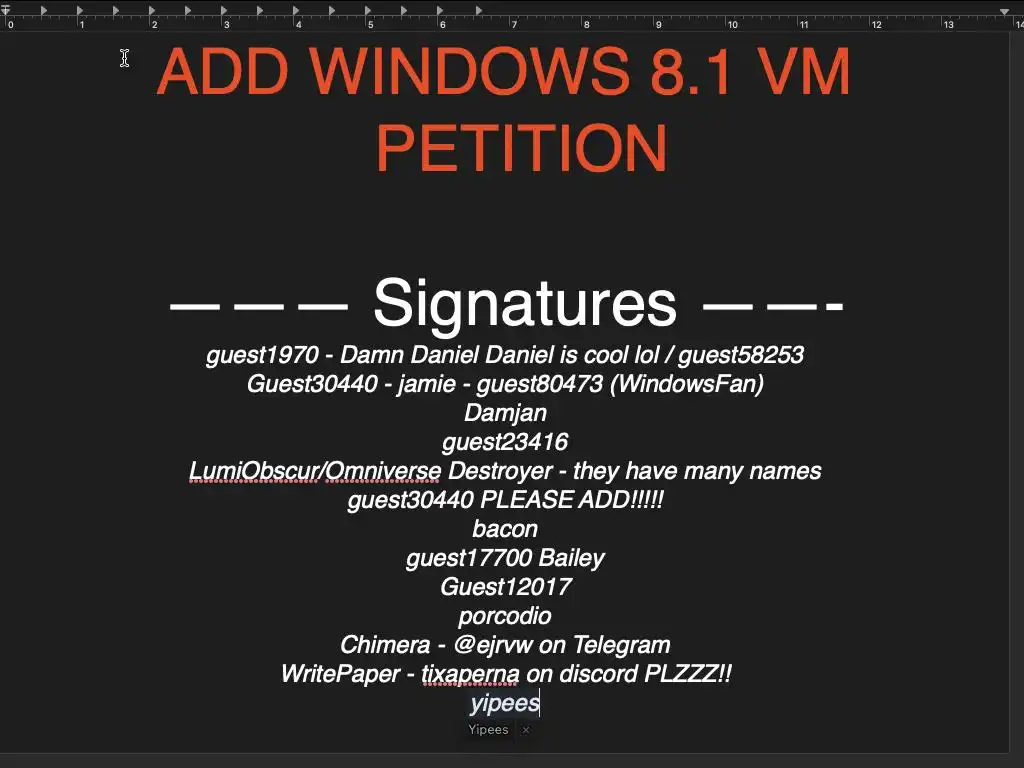Image resolution: width=1024 pixels, height=768 pixels.
Task: Accept the "Yipees" autocorrect suggestion
Action: 488,730
